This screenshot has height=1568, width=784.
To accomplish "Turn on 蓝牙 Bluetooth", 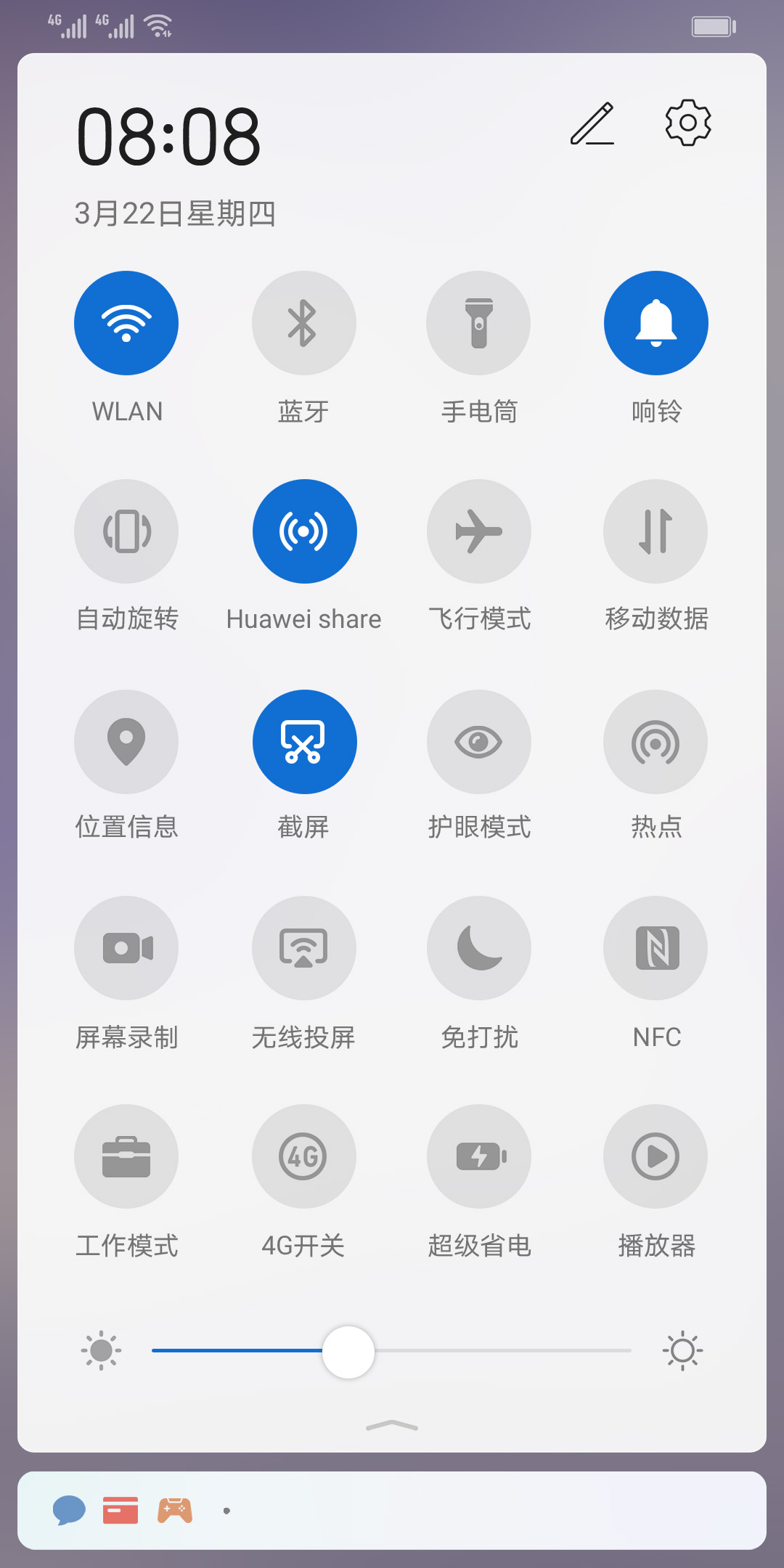I will coord(304,323).
